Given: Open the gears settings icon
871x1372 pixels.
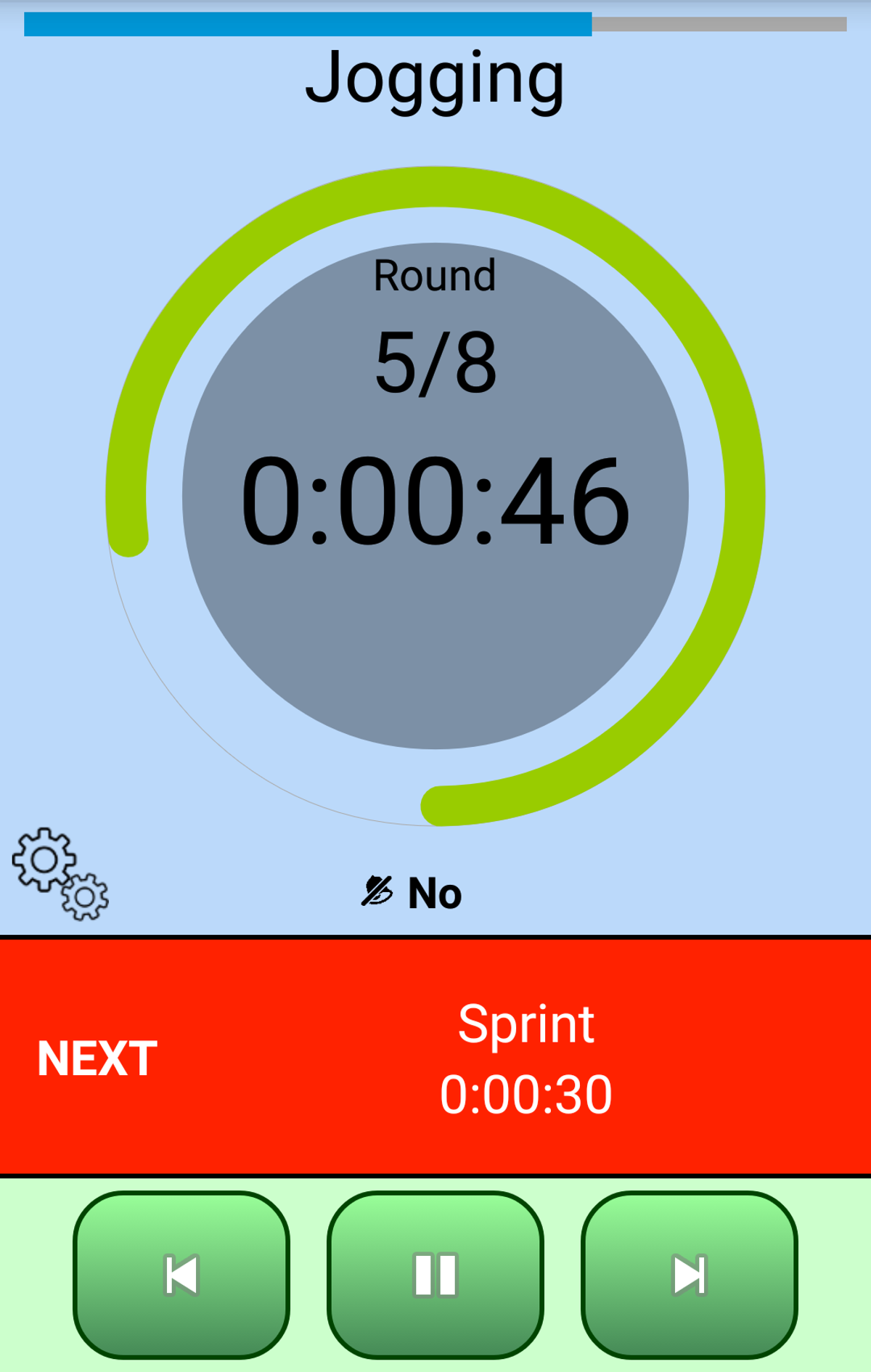Looking at the screenshot, I should (x=60, y=874).
